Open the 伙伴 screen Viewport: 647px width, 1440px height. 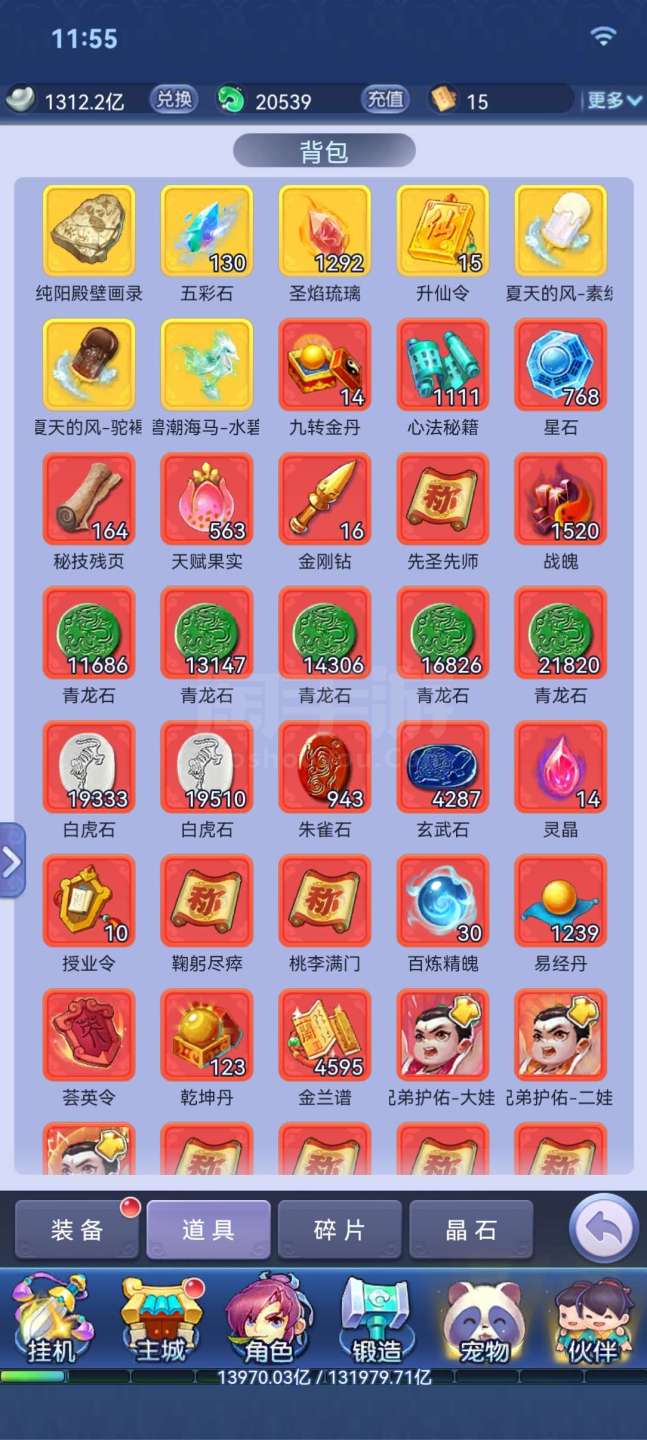click(594, 1320)
